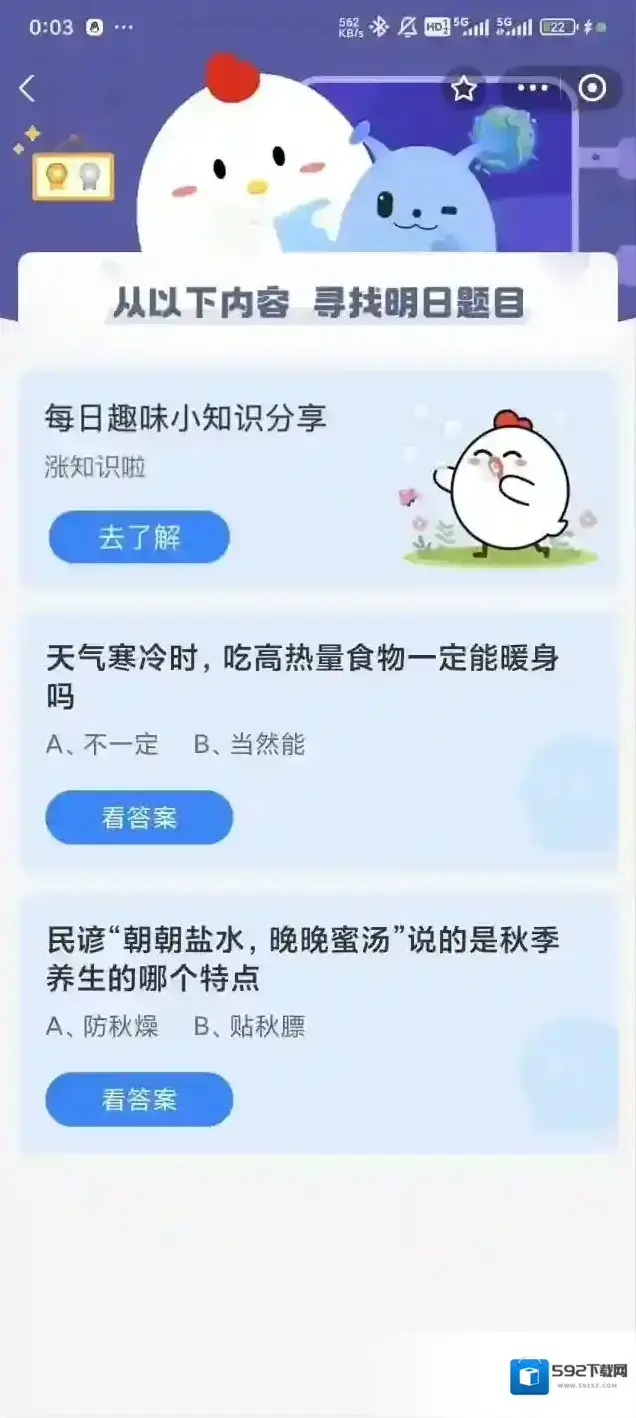Screen dimensions: 636x1418
Task: Close the mini program via circle icon
Action: click(593, 88)
